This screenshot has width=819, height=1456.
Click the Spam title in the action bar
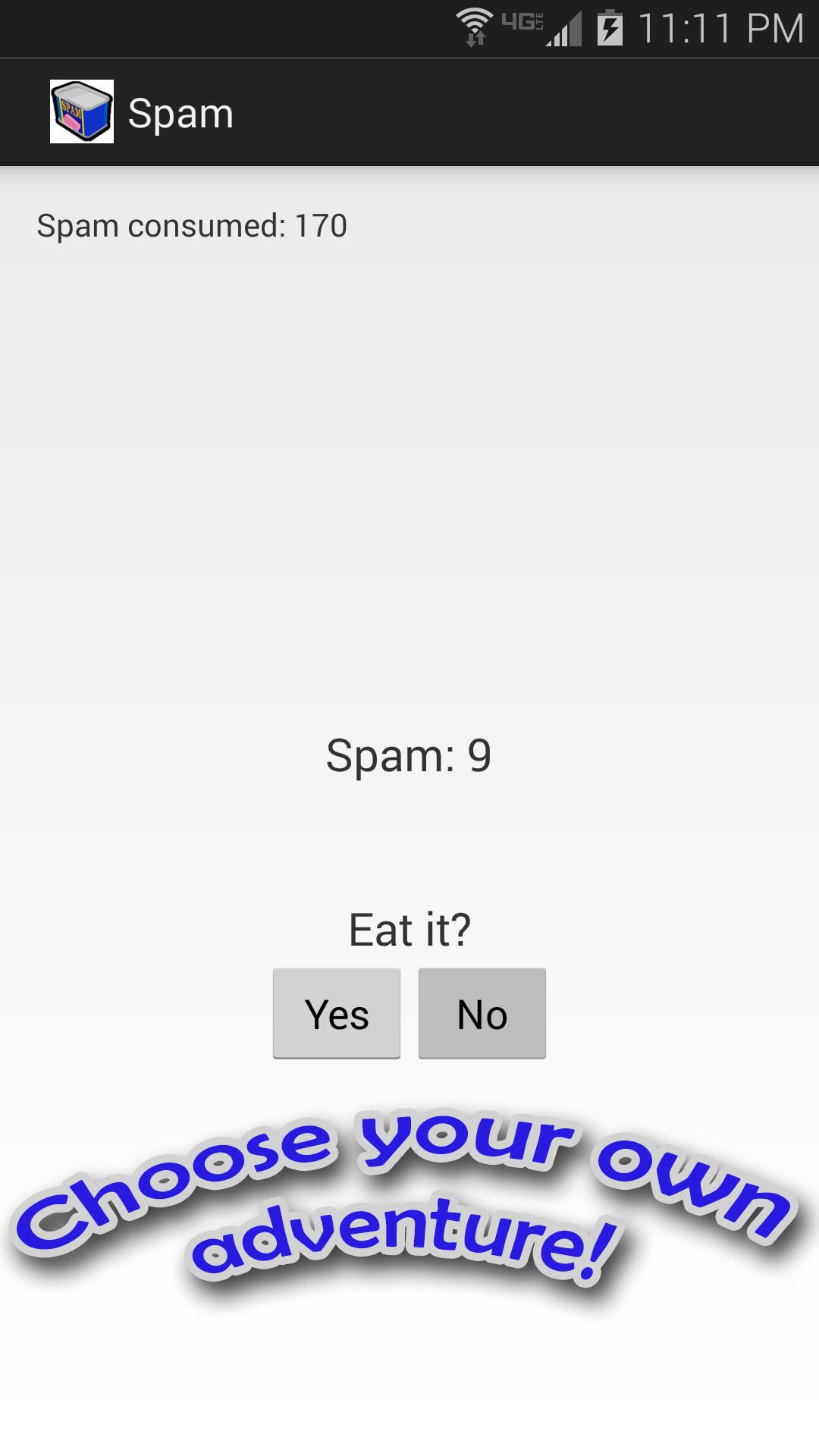click(181, 112)
